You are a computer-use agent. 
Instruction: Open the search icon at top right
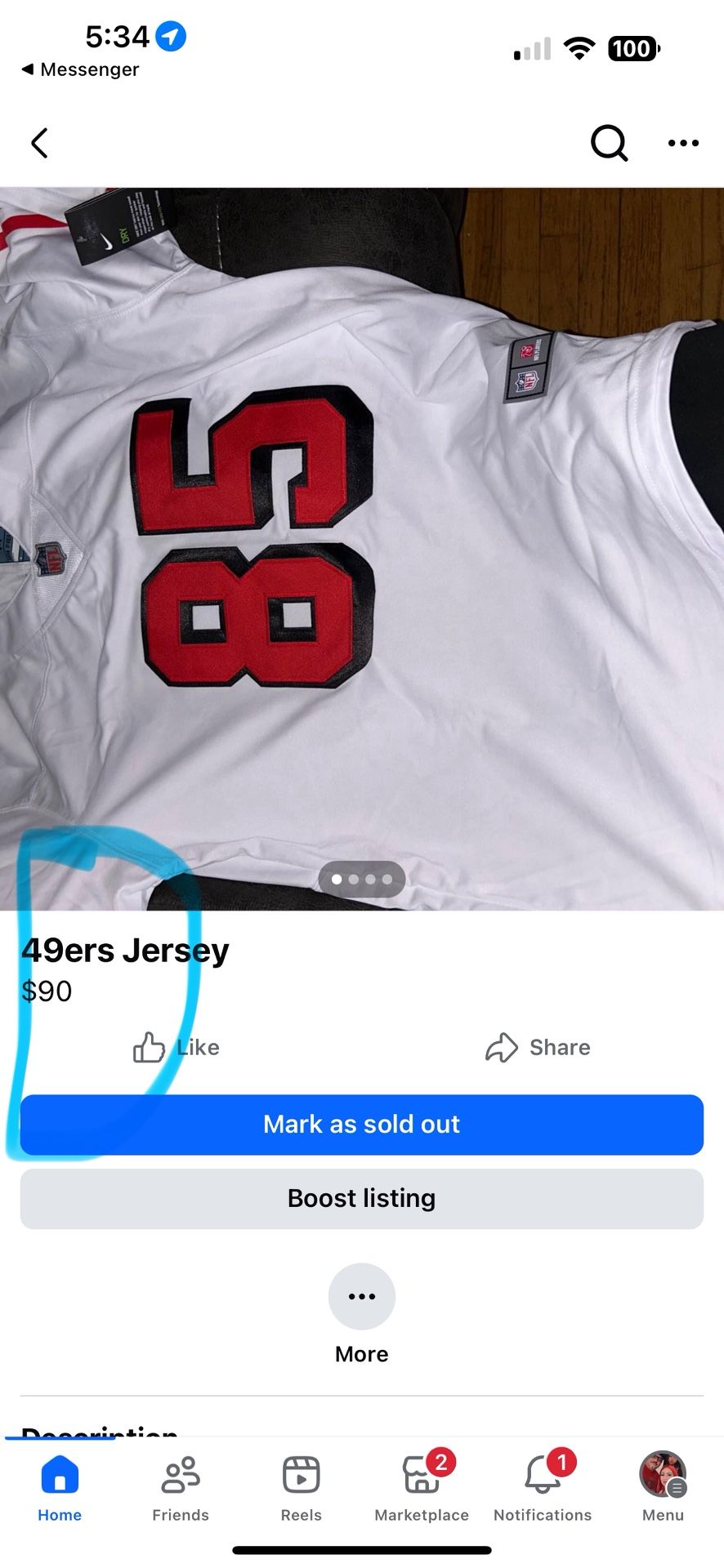[609, 143]
